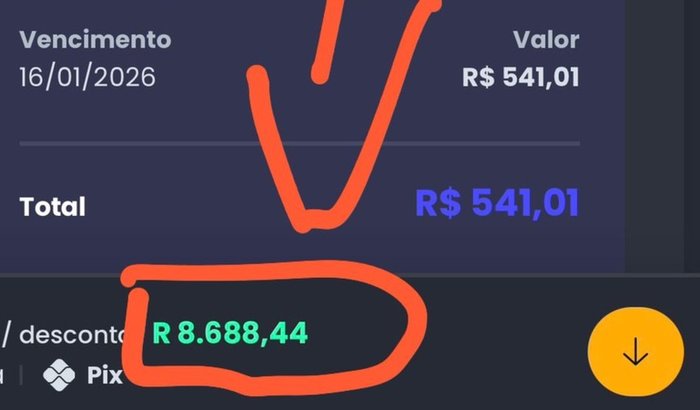Tap the yellow down-arrow button
The height and width of the screenshot is (410, 700).
pos(634,352)
